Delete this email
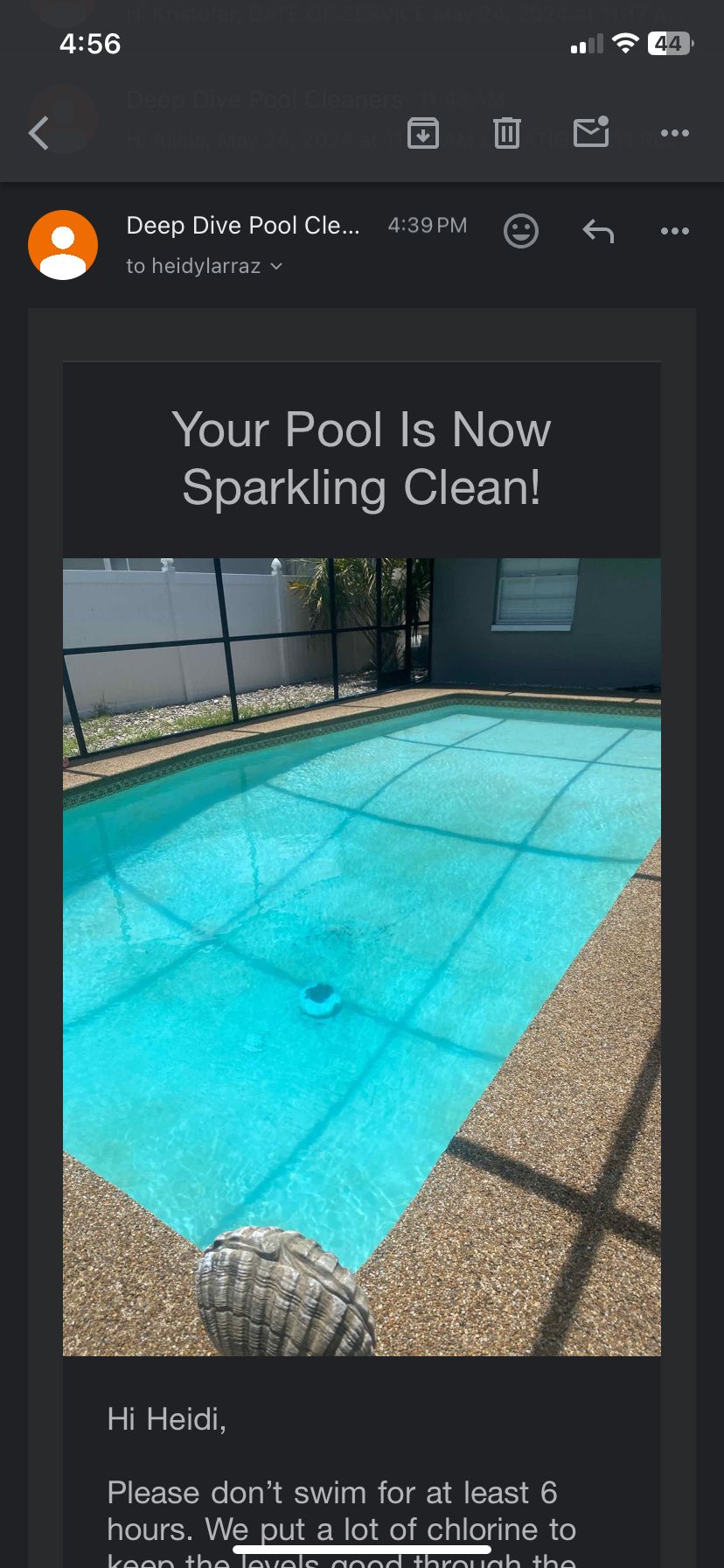Image resolution: width=724 pixels, height=1568 pixels. point(507,133)
